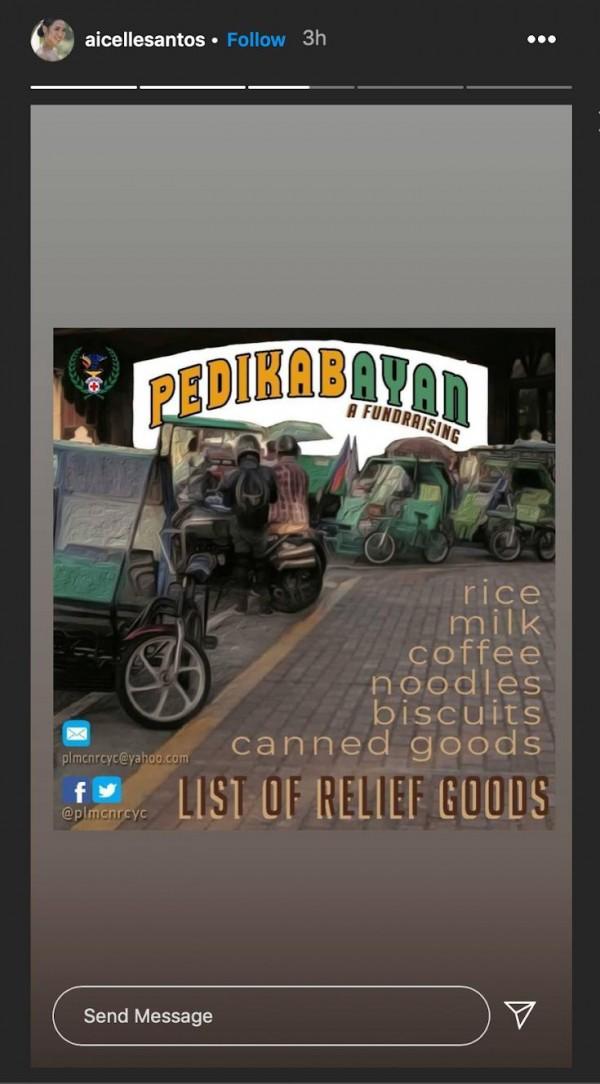View the aicellesantos username profile

[144, 40]
